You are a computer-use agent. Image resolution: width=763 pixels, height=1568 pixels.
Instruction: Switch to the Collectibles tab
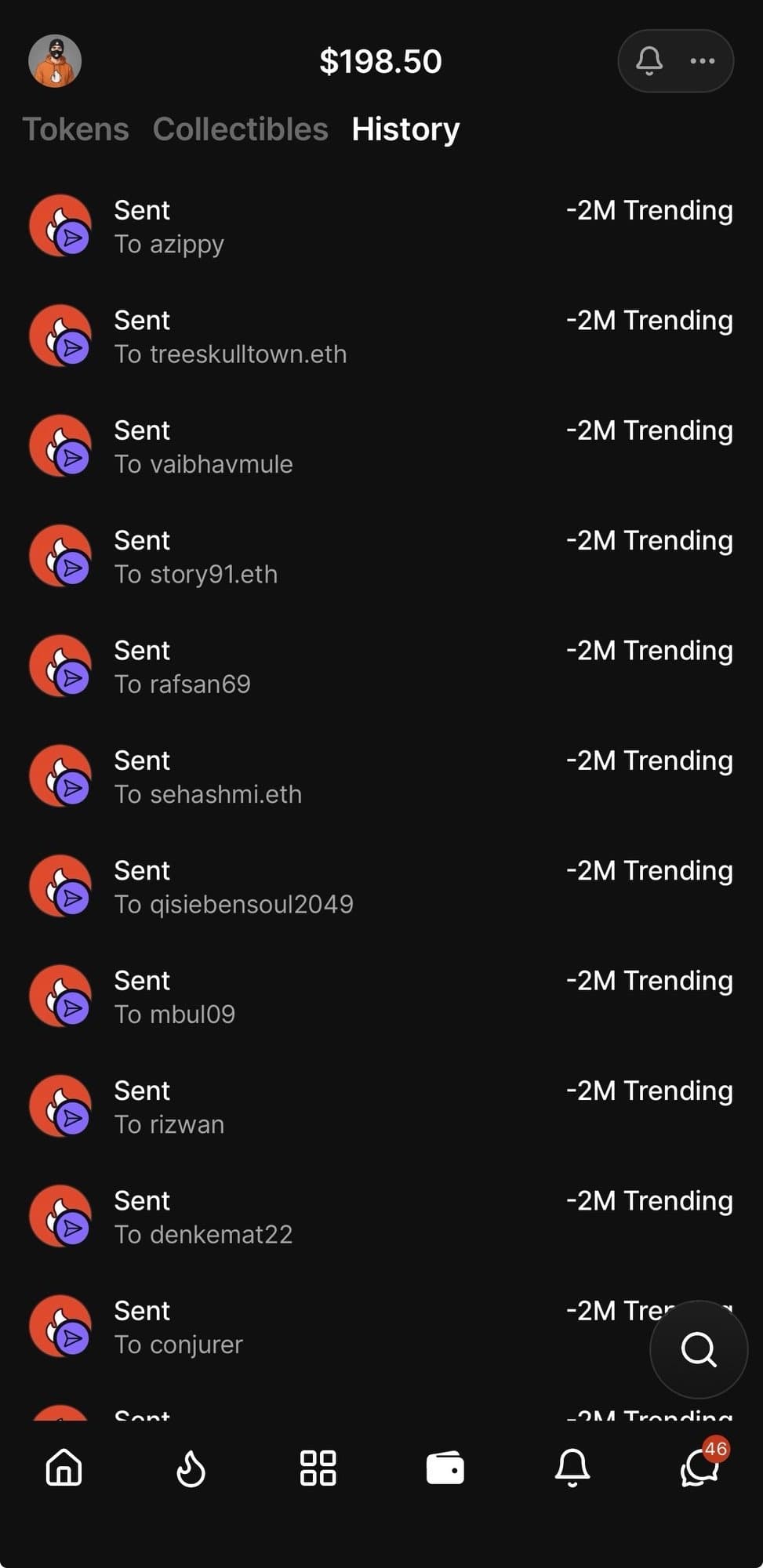point(241,129)
